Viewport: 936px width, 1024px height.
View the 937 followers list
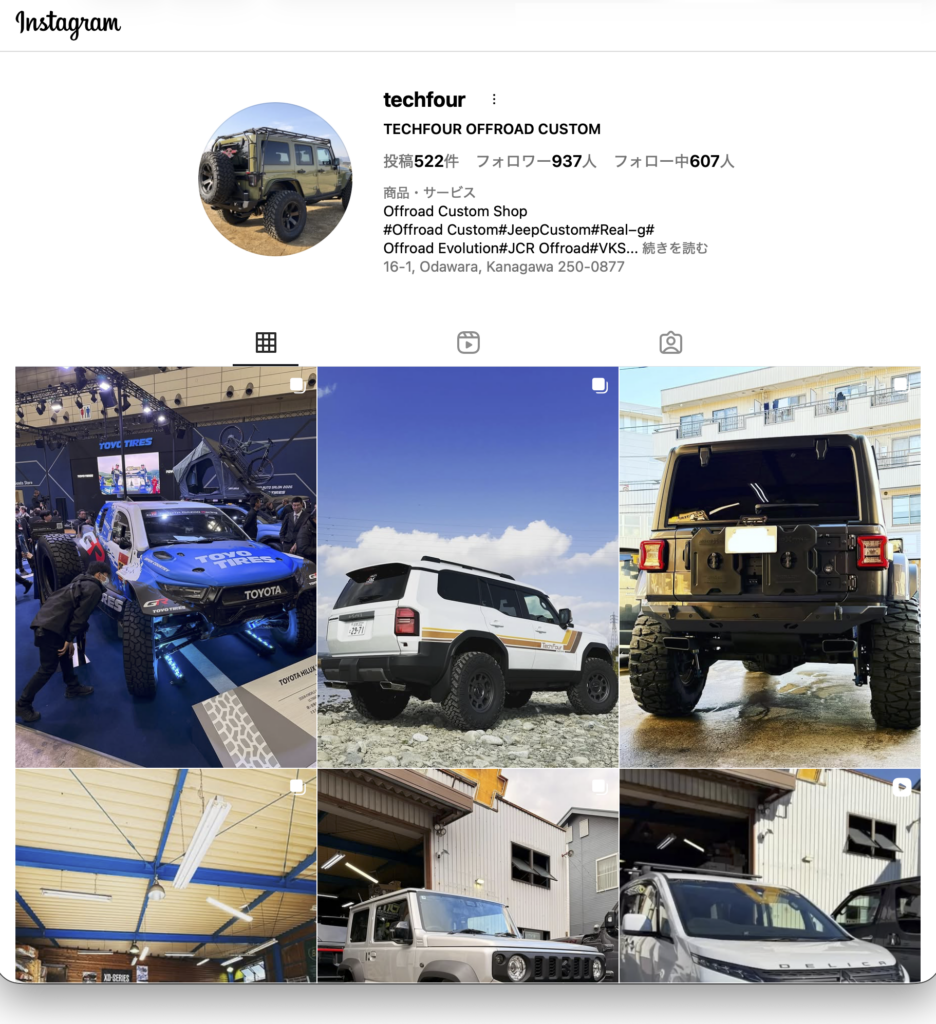[535, 161]
